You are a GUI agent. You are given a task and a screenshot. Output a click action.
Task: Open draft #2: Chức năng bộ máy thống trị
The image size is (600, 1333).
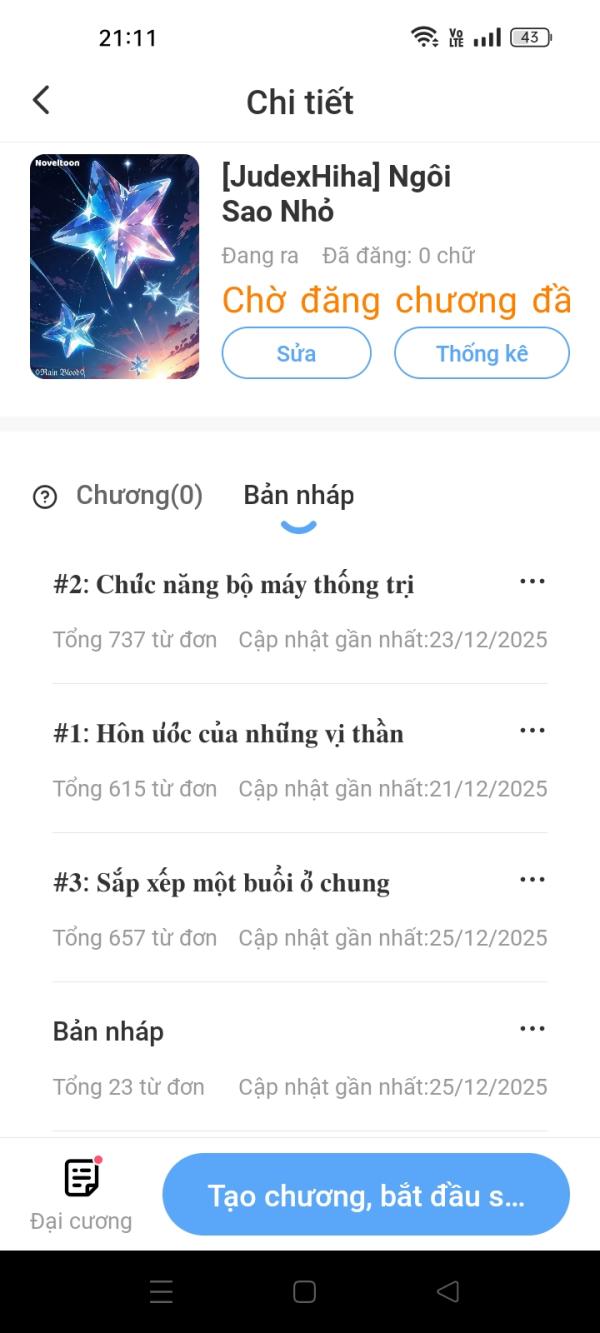tap(233, 585)
